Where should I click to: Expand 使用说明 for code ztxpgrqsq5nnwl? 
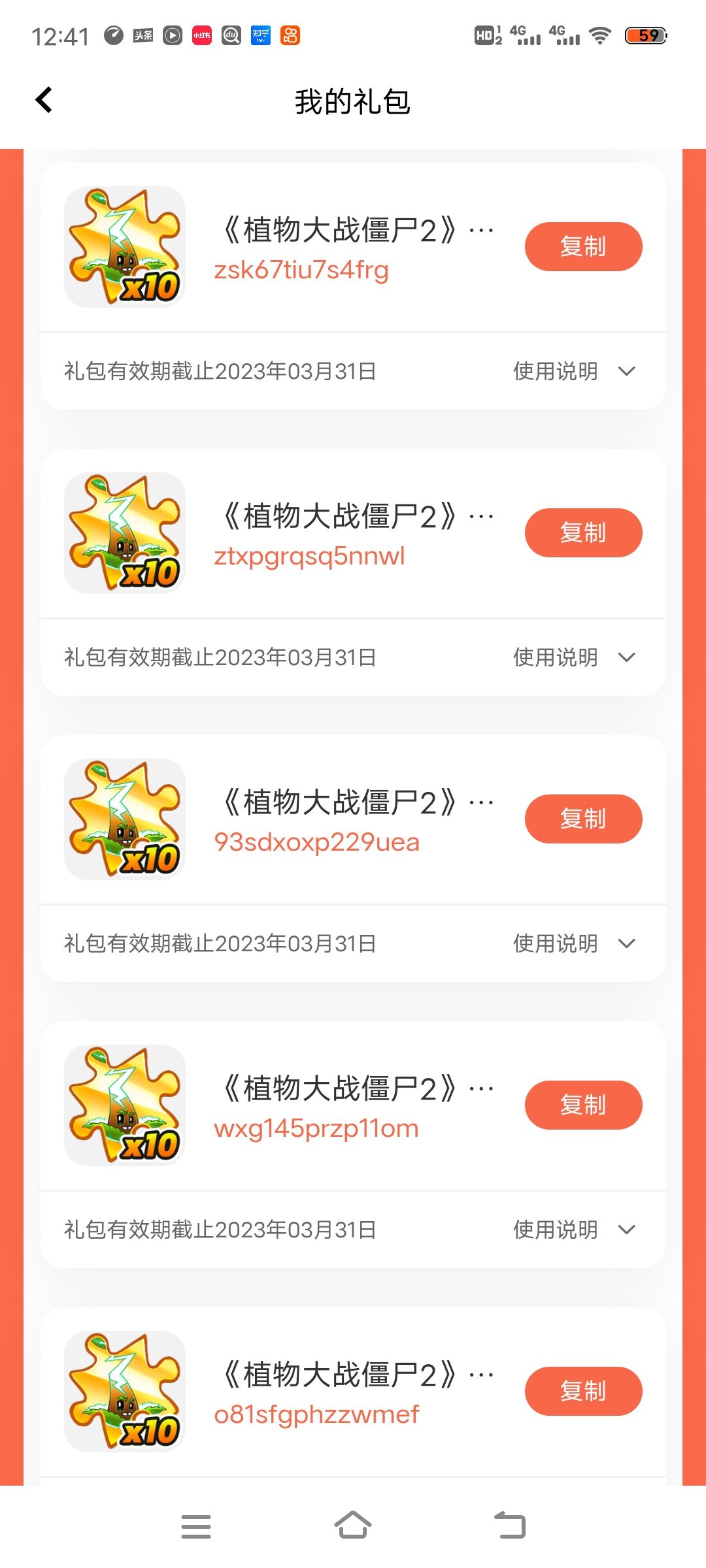[x=574, y=658]
